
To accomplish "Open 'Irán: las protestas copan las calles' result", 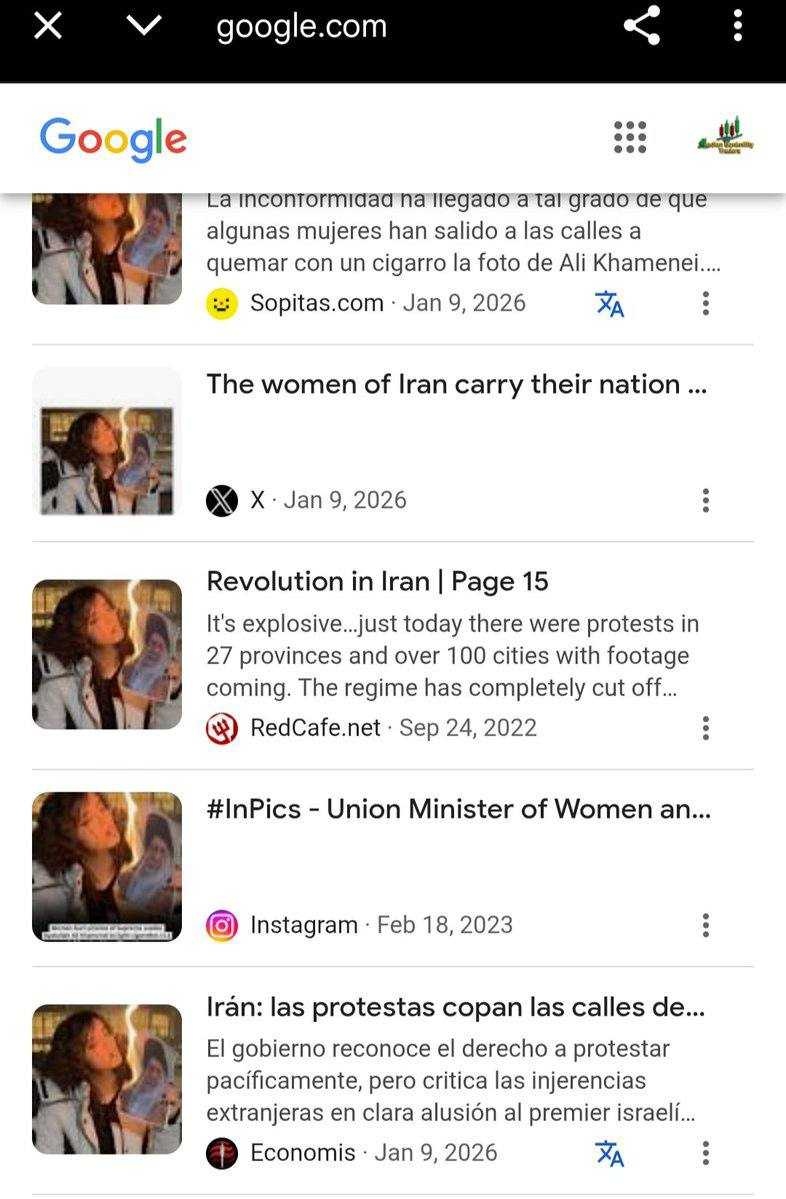I will (x=455, y=1007).
